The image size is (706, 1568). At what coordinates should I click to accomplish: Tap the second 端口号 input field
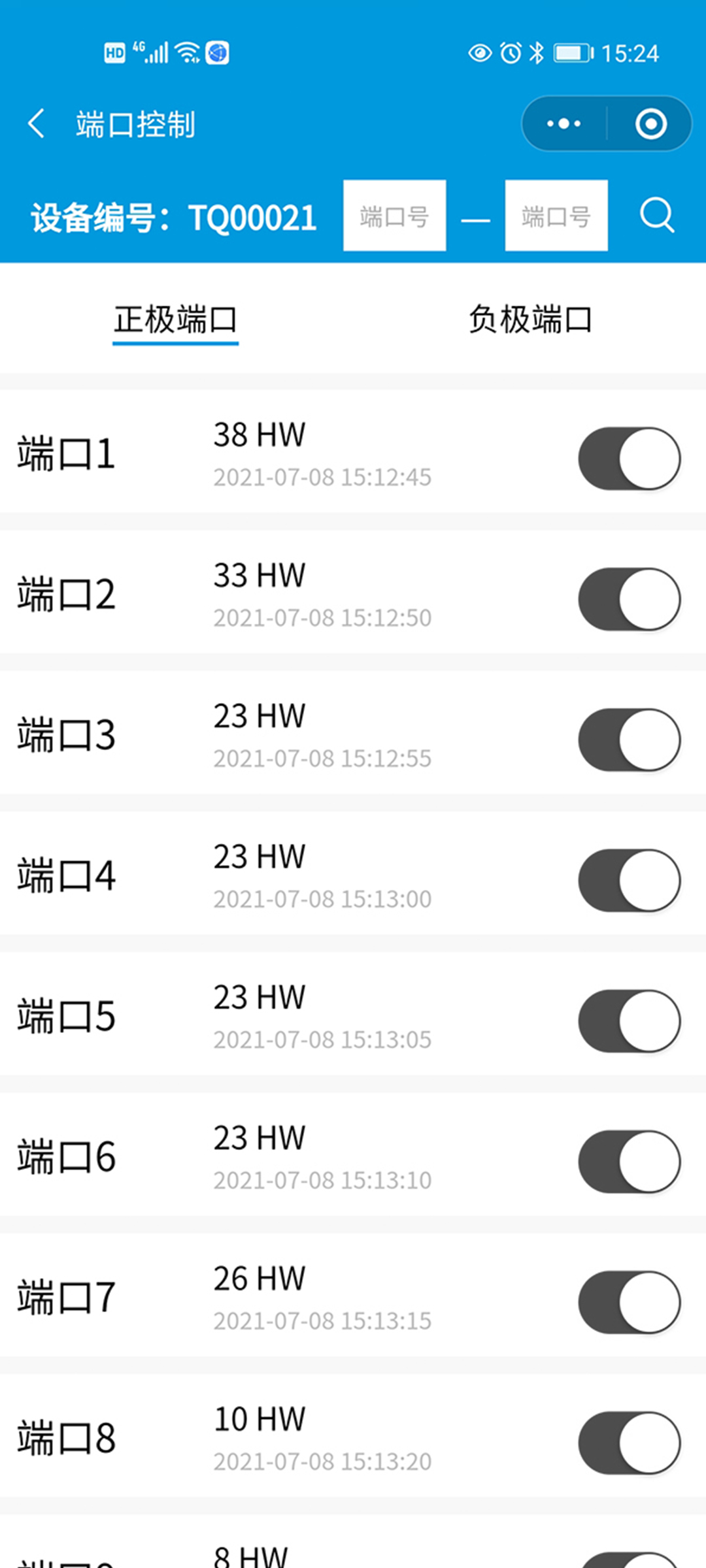pos(556,216)
